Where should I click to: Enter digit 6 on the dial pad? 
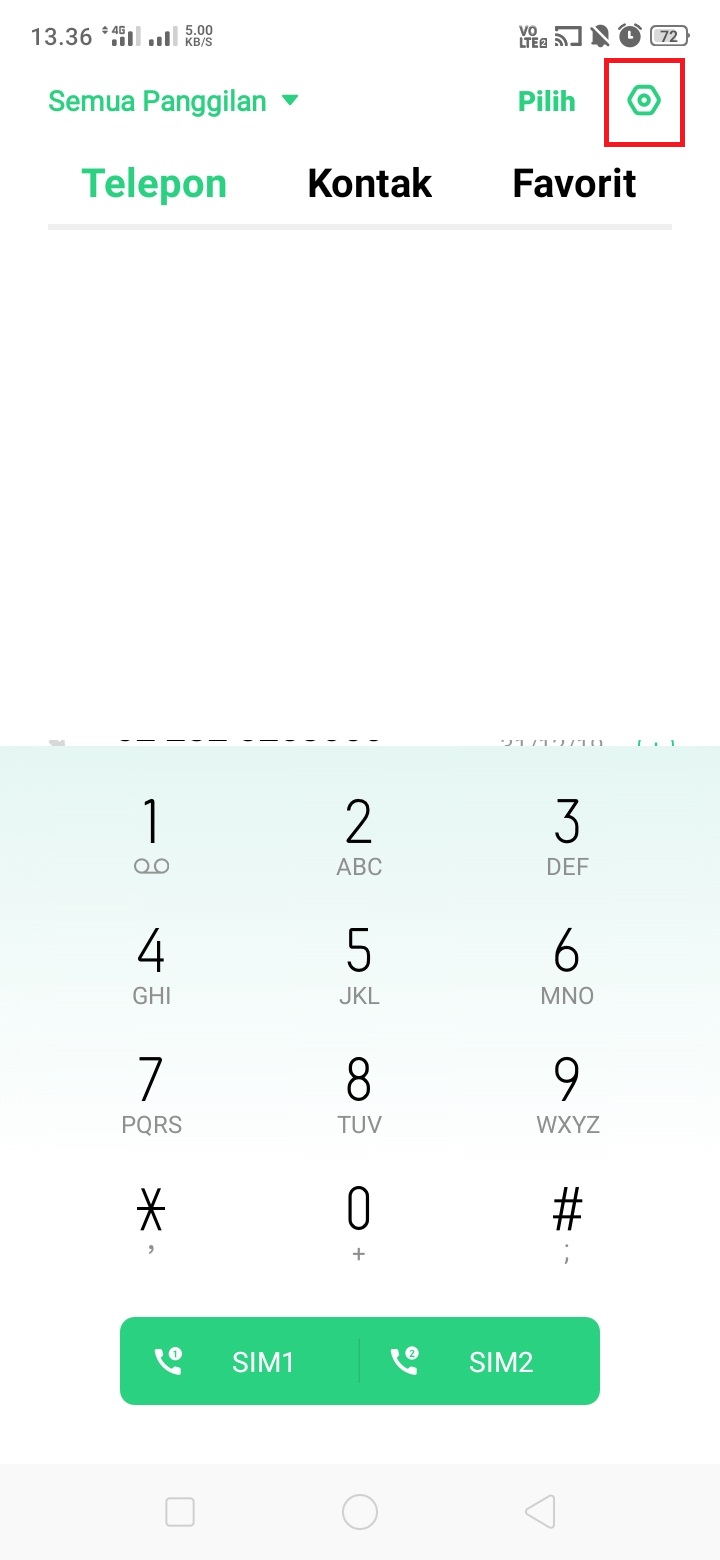(567, 965)
